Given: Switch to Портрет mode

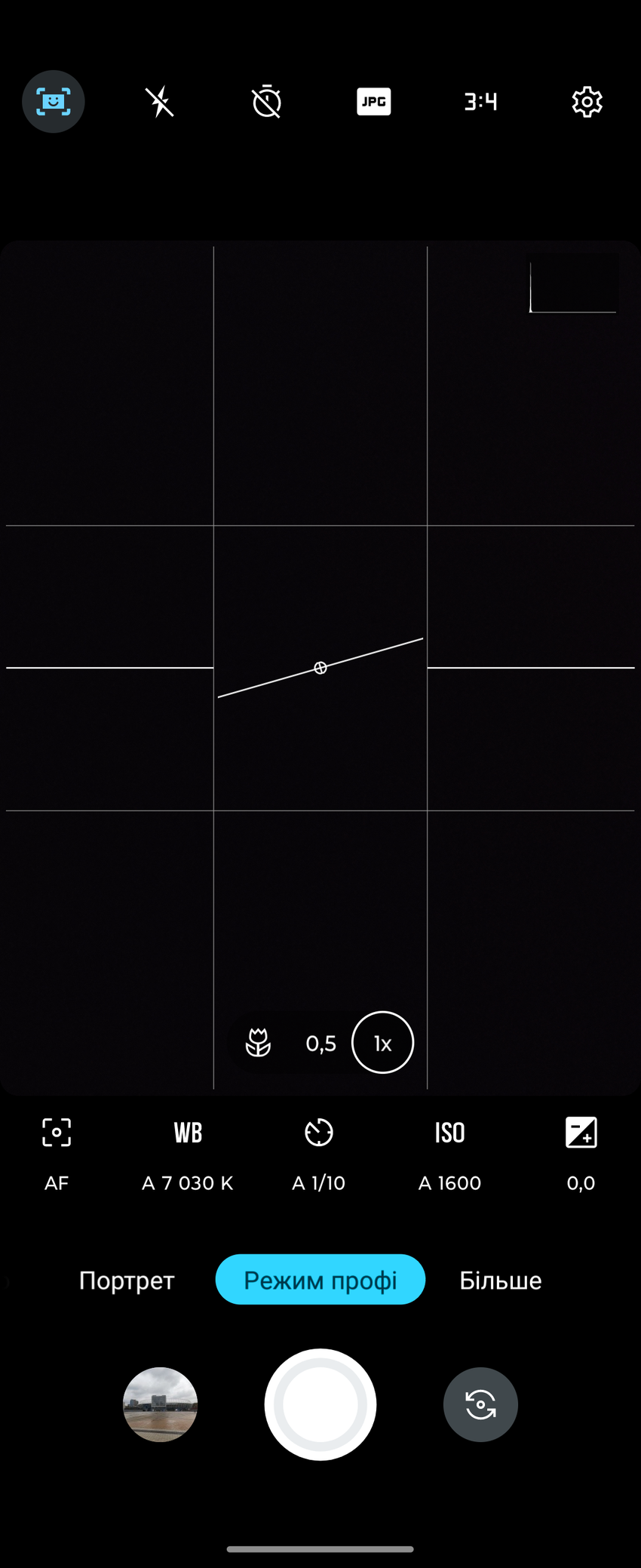Looking at the screenshot, I should pos(127,1280).
